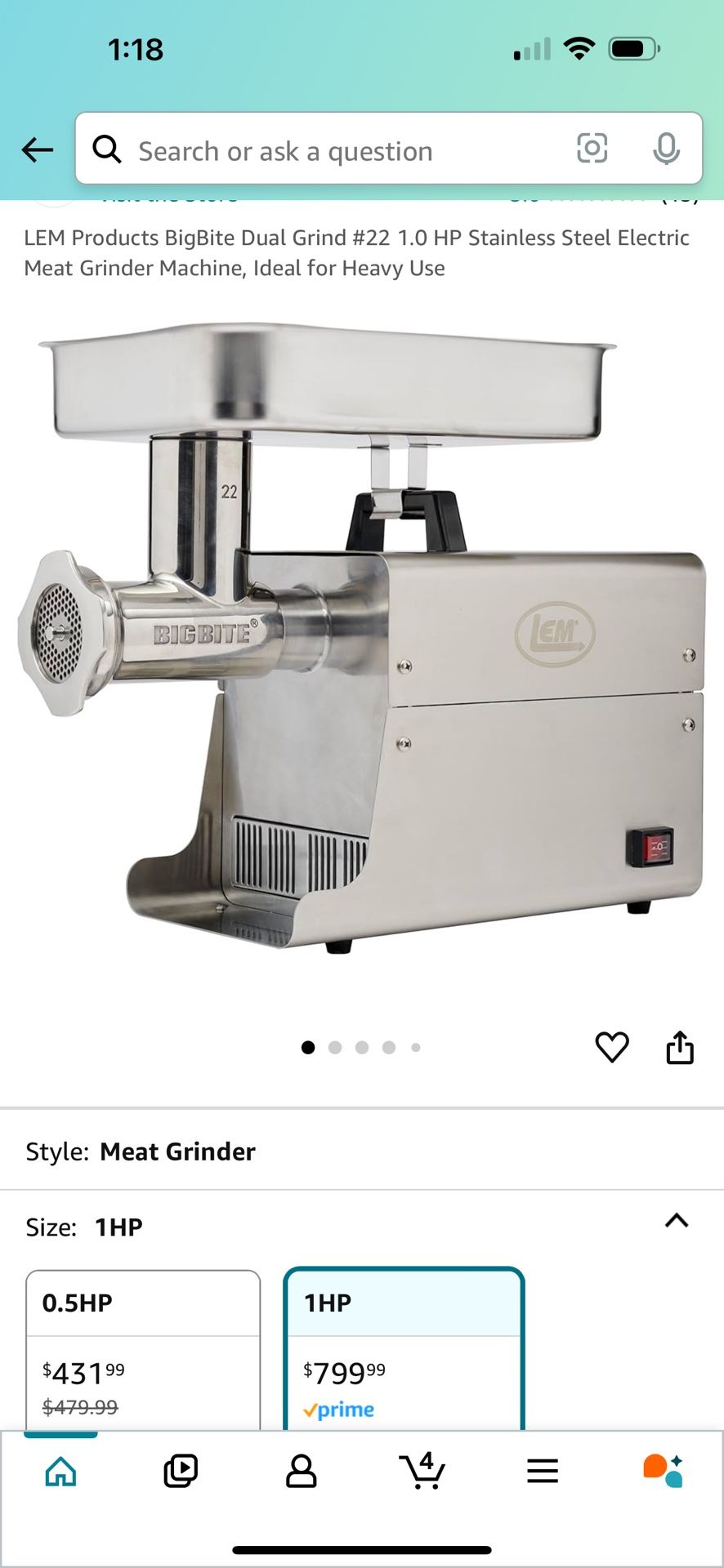Collapse the Size section chevron
Image resolution: width=724 pixels, height=1568 pixels.
tap(677, 1221)
